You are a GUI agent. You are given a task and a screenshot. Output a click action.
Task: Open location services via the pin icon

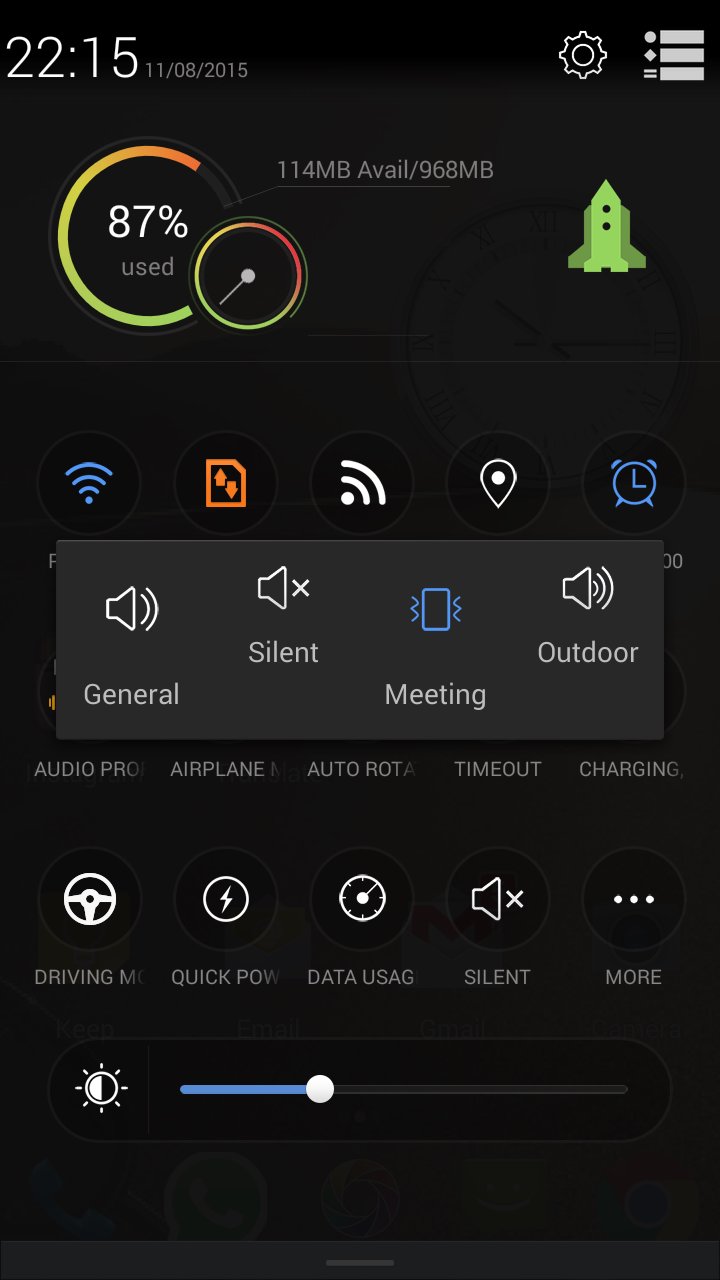(497, 483)
